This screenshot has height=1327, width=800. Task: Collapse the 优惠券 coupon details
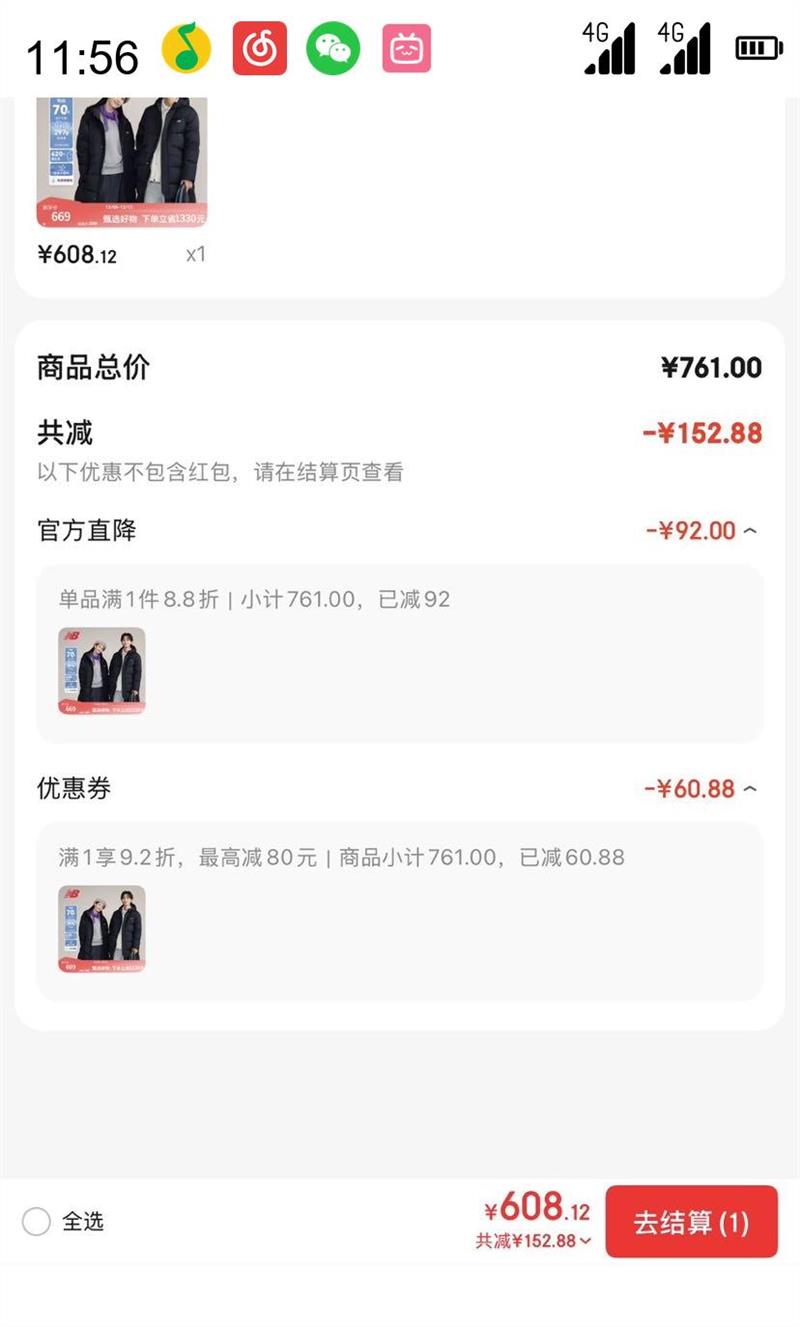[x=750, y=789]
